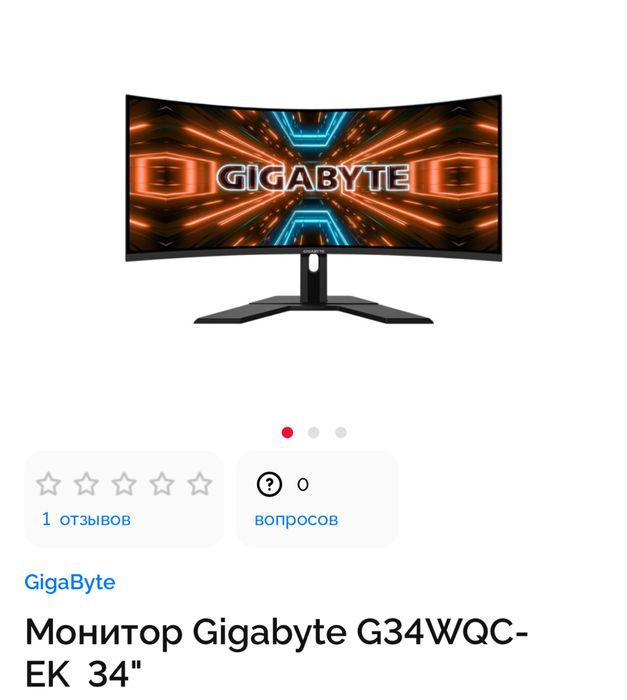
Task: Open the '1 отзывов' reviews card
Action: [x=124, y=499]
